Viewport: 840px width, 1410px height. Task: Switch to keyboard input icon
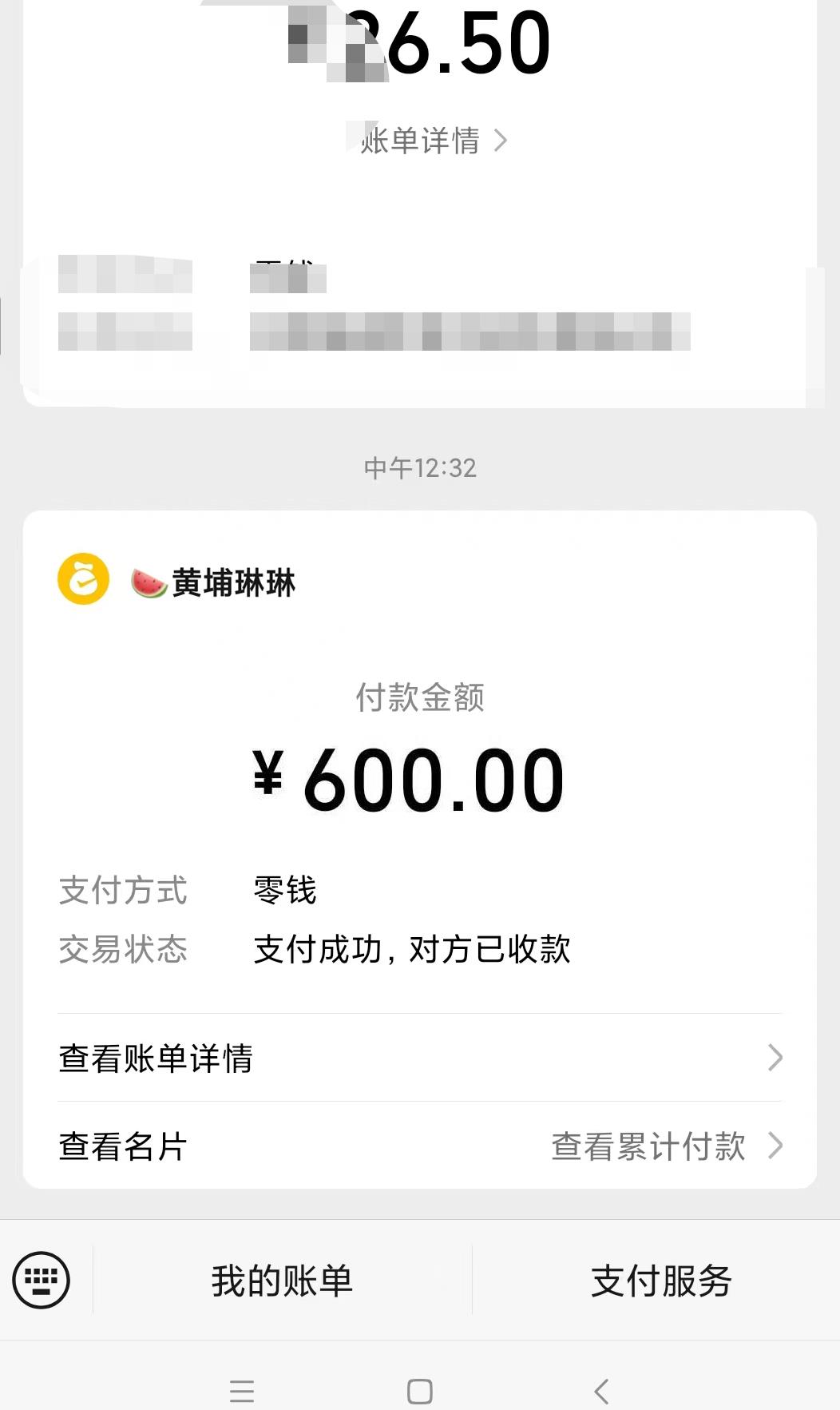pyautogui.click(x=42, y=1280)
